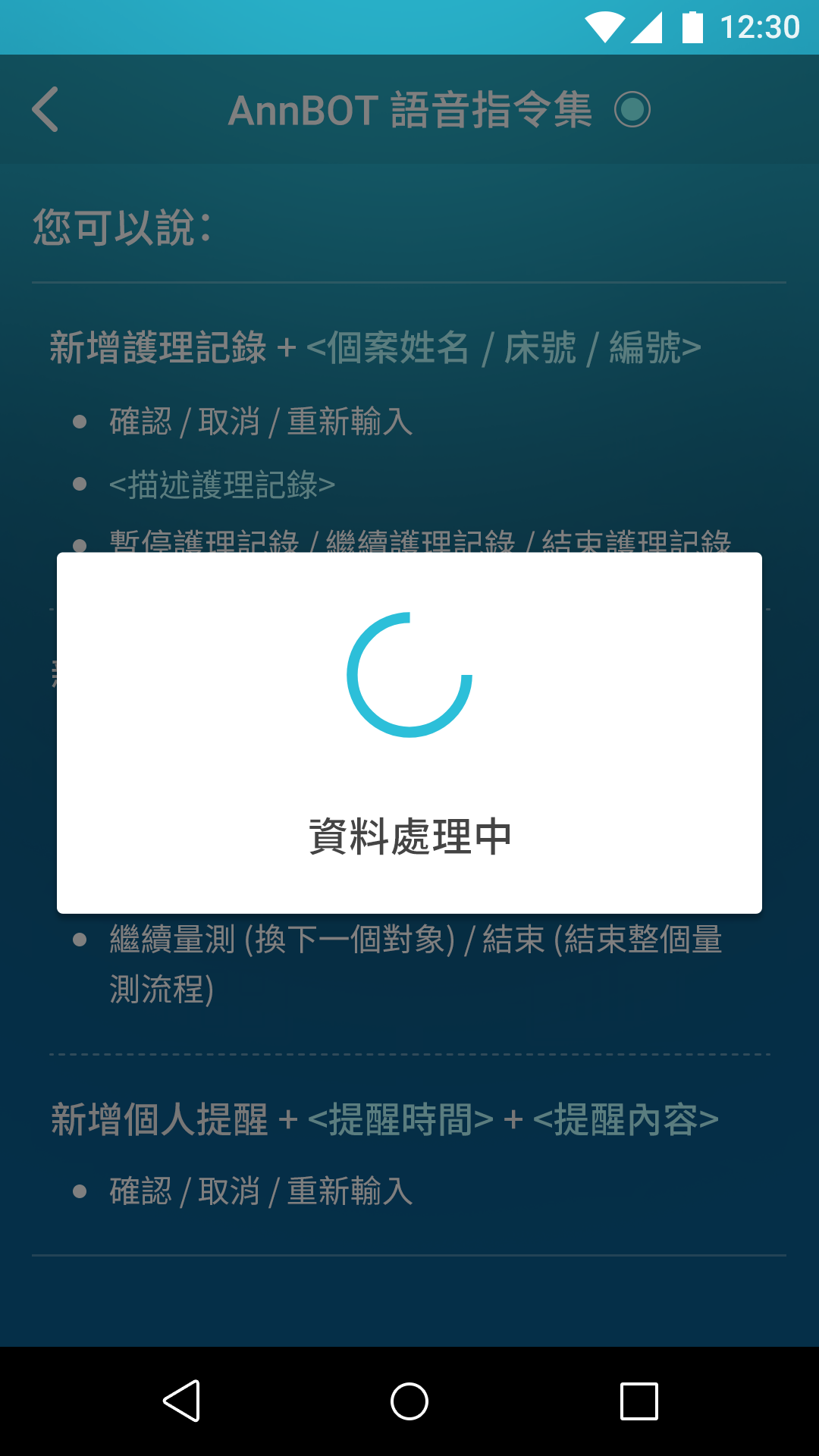Tap the system back button
Image resolution: width=819 pixels, height=1456 pixels.
182,1401
